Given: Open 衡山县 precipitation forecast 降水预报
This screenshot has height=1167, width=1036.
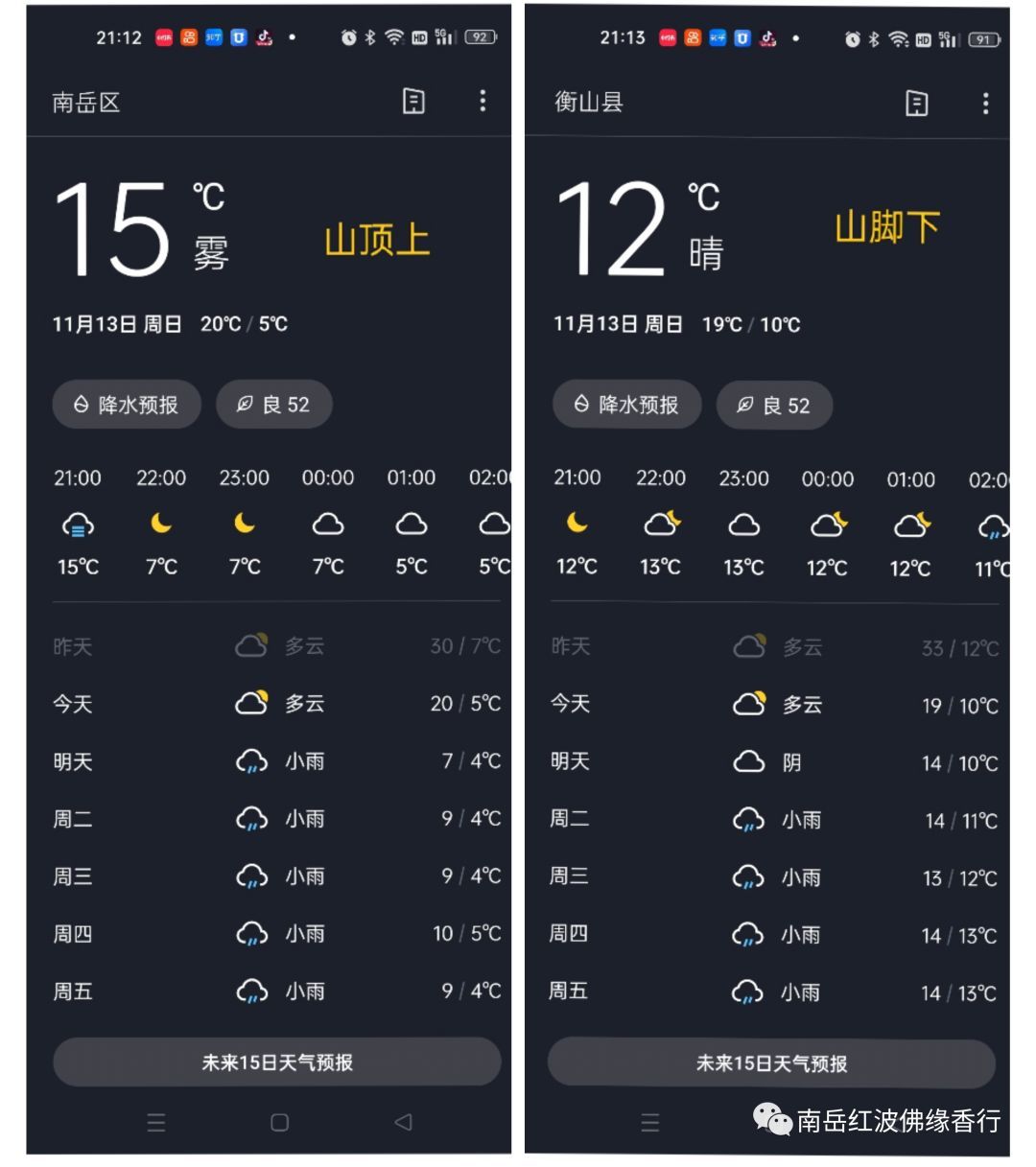Looking at the screenshot, I should pyautogui.click(x=626, y=405).
